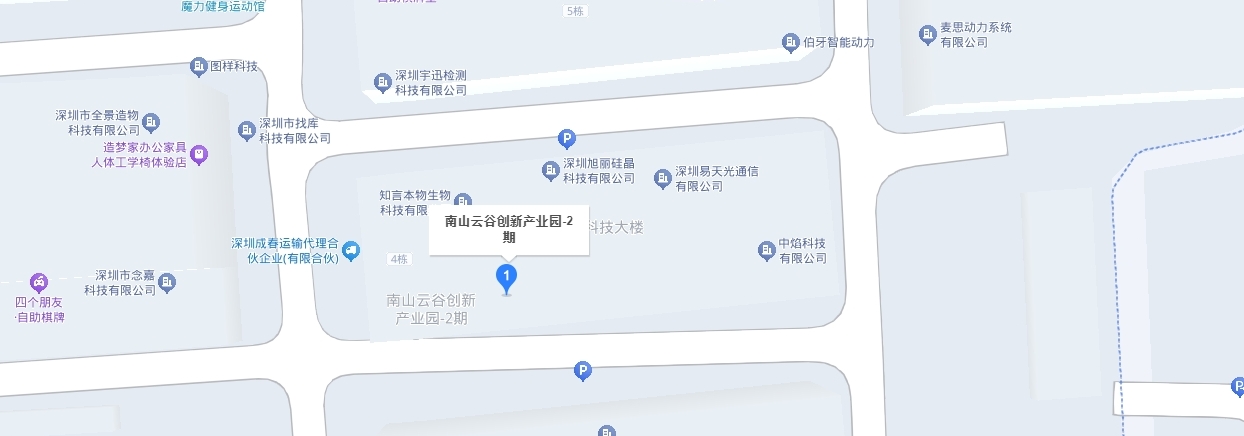
Task: Tap the 图样科技 place marker
Action: pyautogui.click(x=198, y=66)
